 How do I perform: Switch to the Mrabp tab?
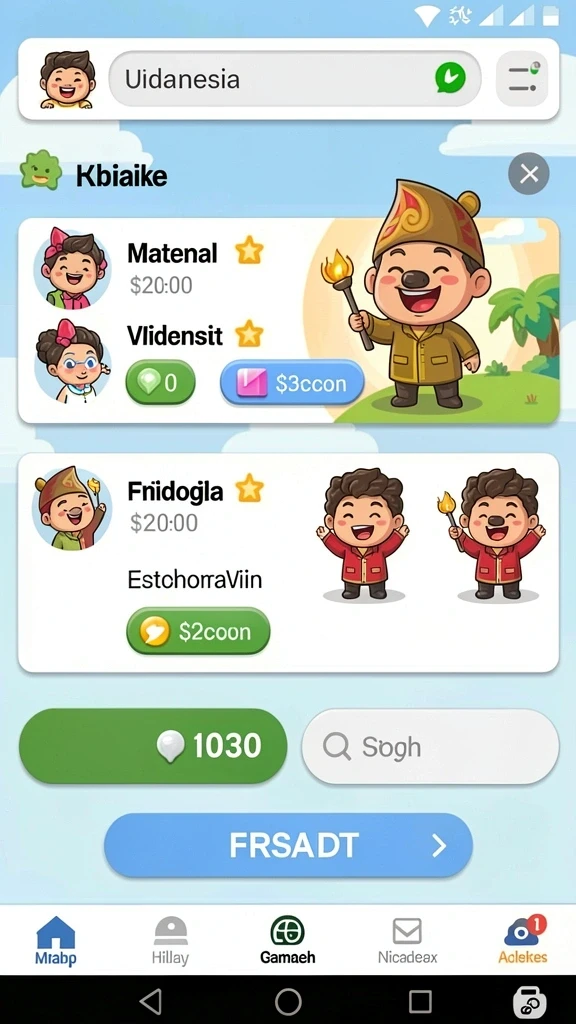(x=56, y=941)
